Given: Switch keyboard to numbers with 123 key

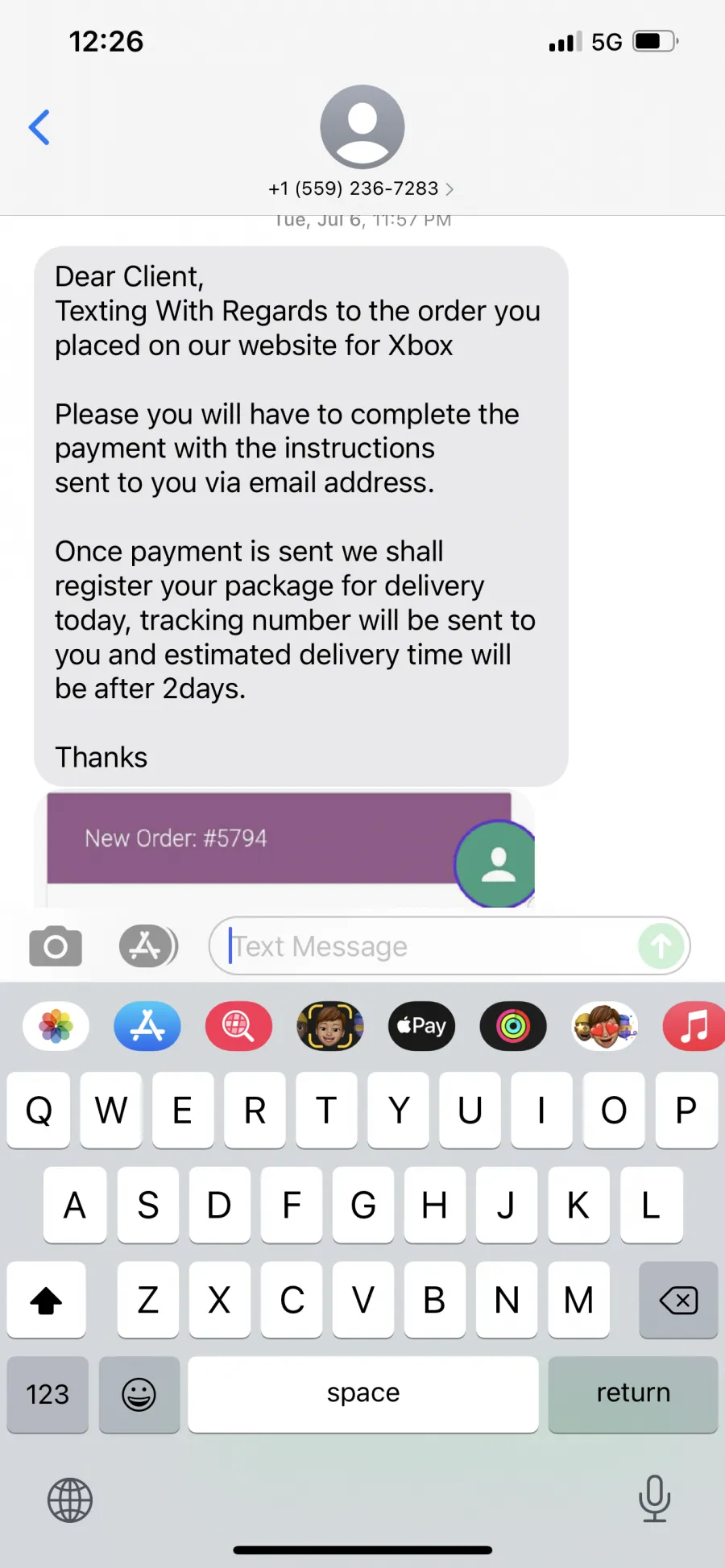Looking at the screenshot, I should [48, 1394].
